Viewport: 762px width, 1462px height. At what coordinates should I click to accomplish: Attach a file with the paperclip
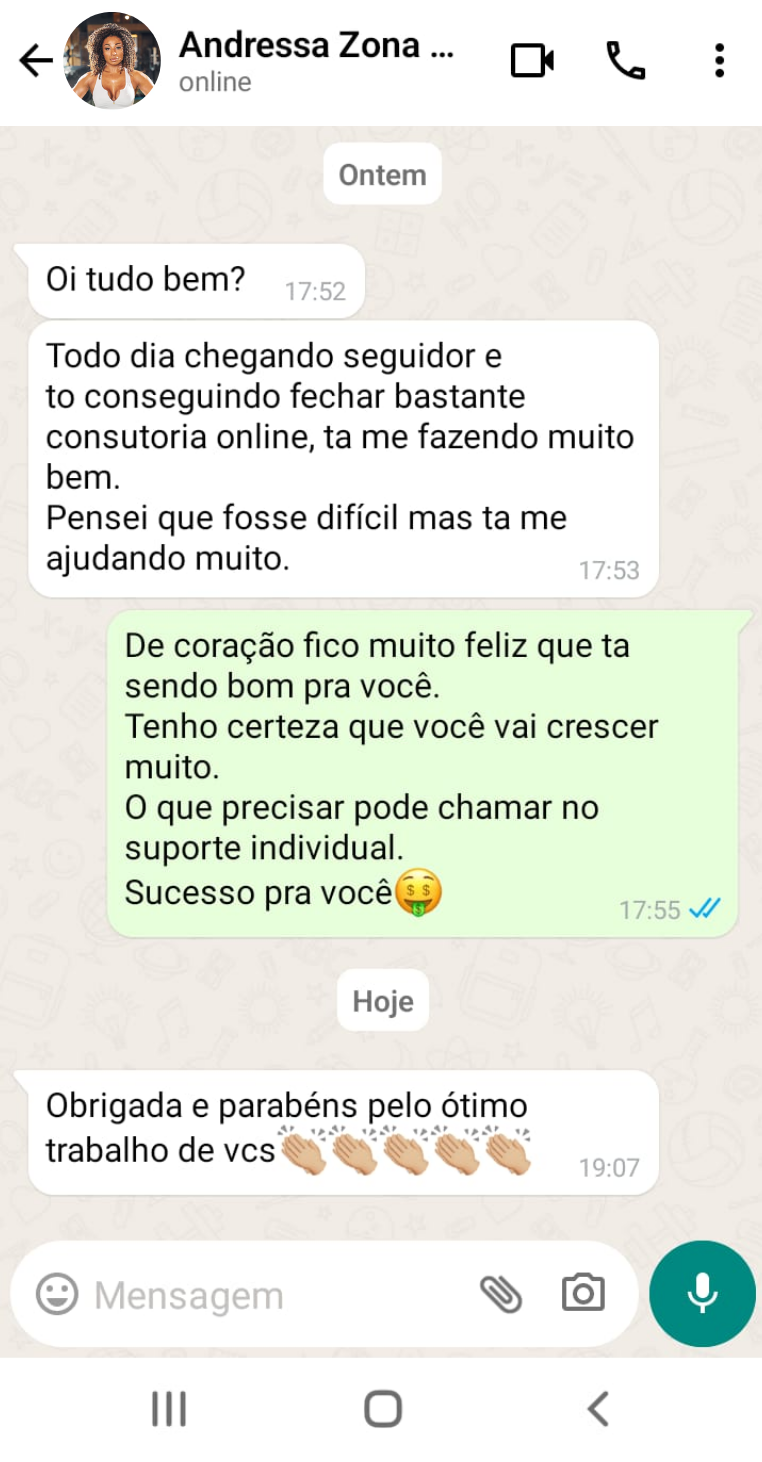pyautogui.click(x=501, y=1295)
